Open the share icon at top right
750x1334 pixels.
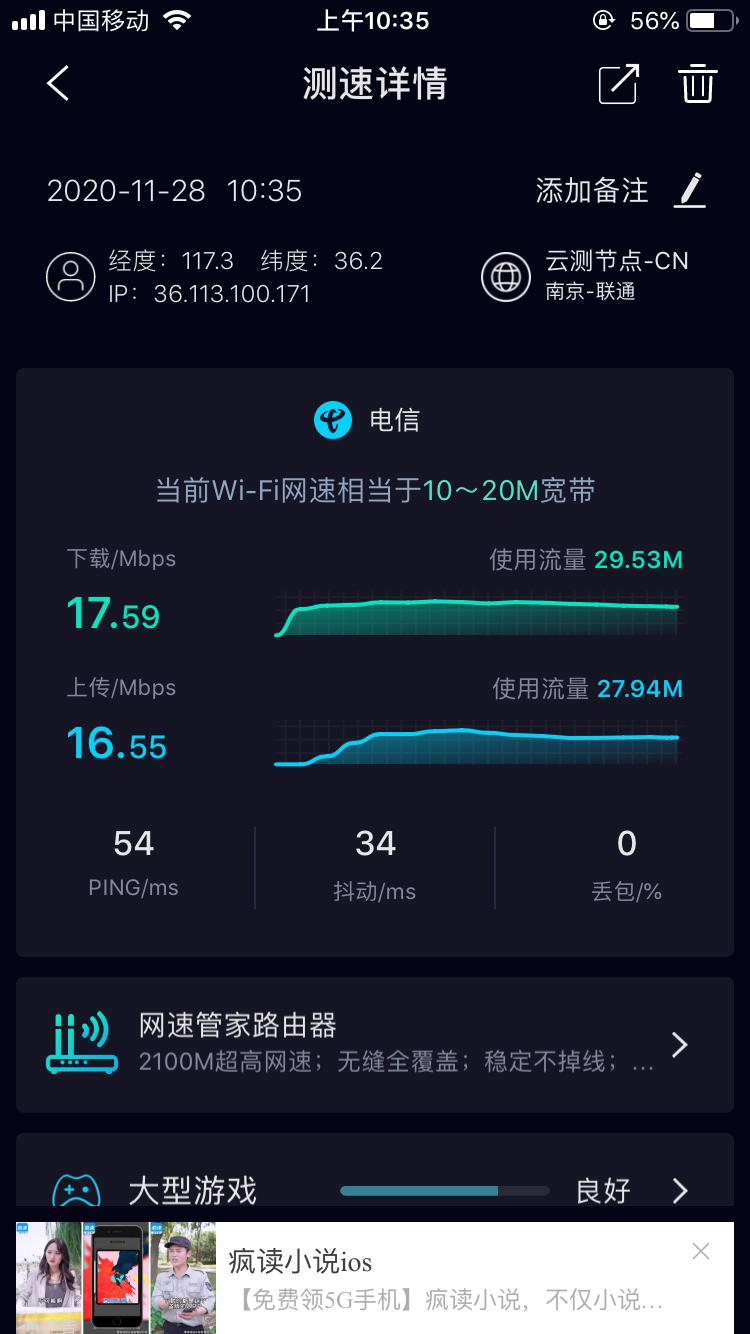(x=618, y=85)
